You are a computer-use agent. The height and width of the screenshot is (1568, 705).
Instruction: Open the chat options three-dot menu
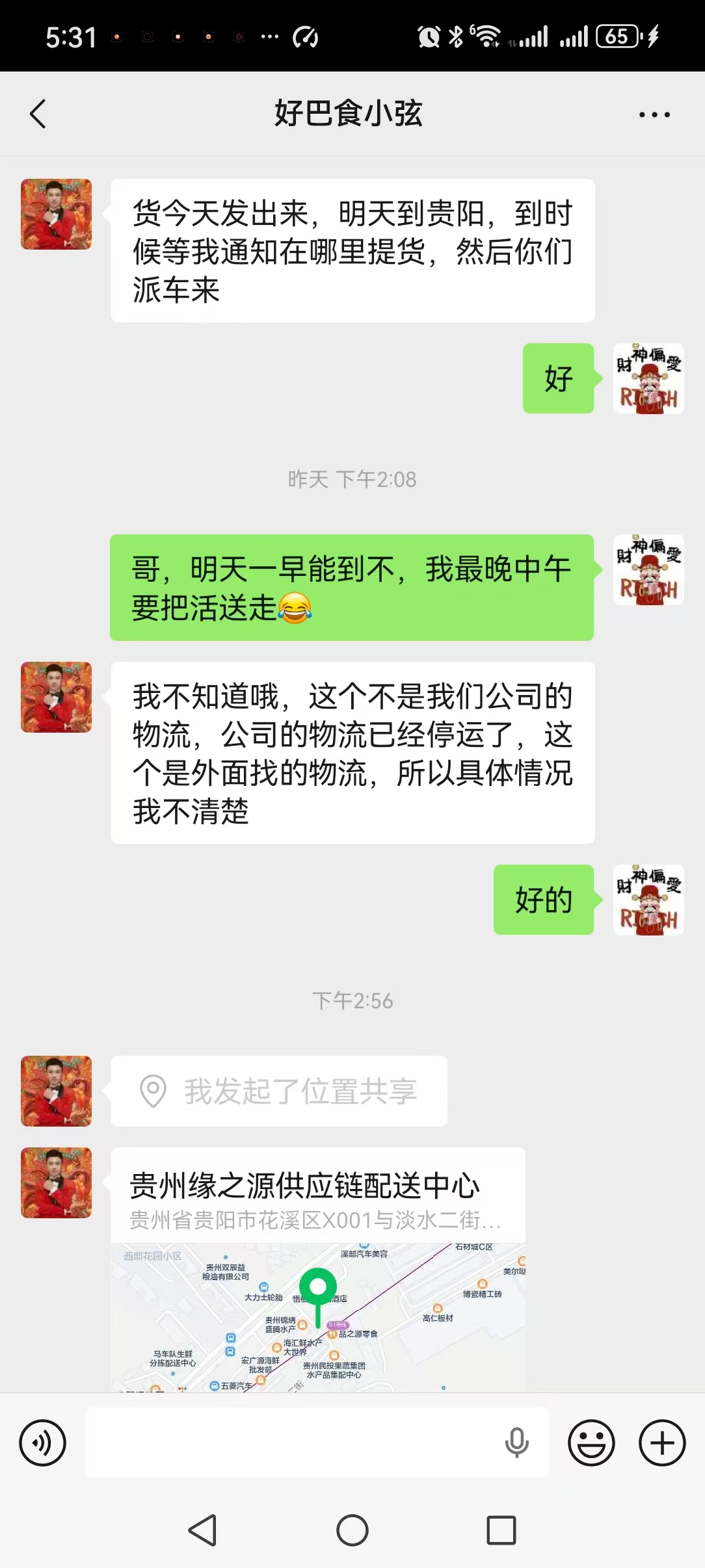pyautogui.click(x=654, y=115)
